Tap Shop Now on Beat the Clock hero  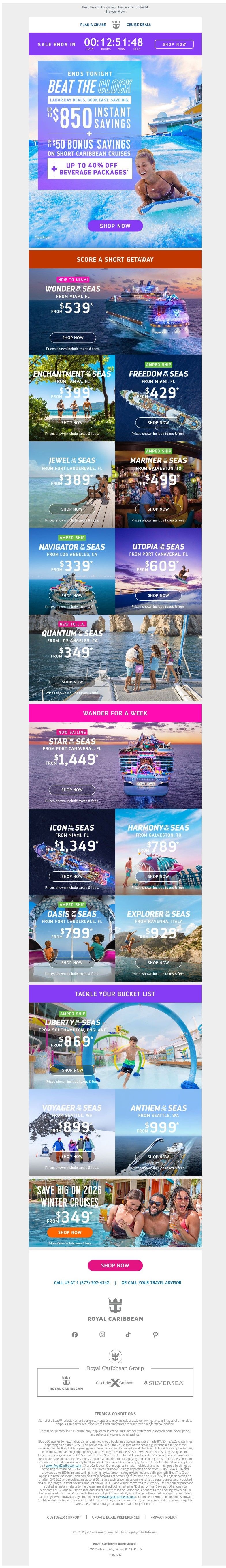(x=115, y=226)
